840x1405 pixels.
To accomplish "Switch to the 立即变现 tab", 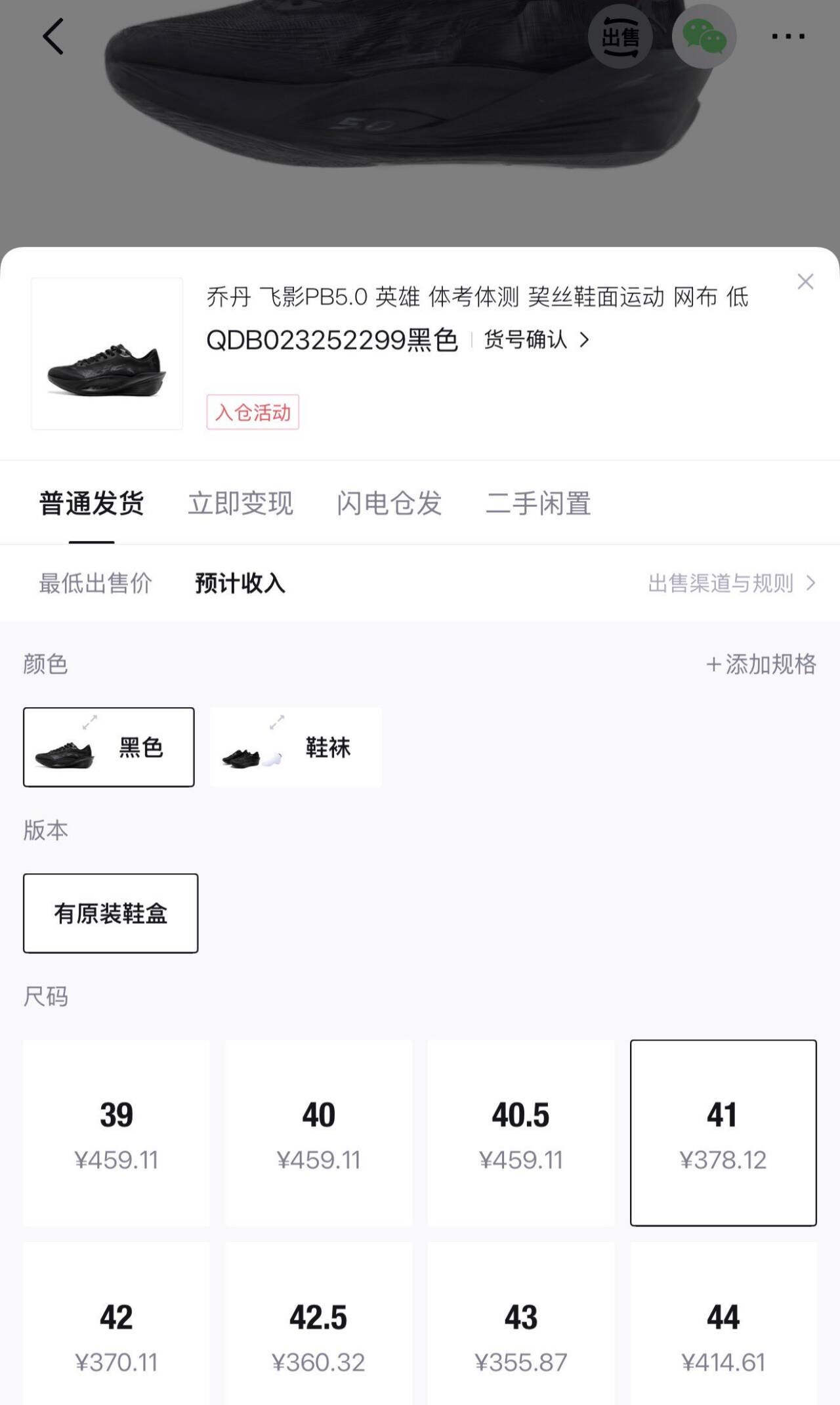I will [x=240, y=504].
